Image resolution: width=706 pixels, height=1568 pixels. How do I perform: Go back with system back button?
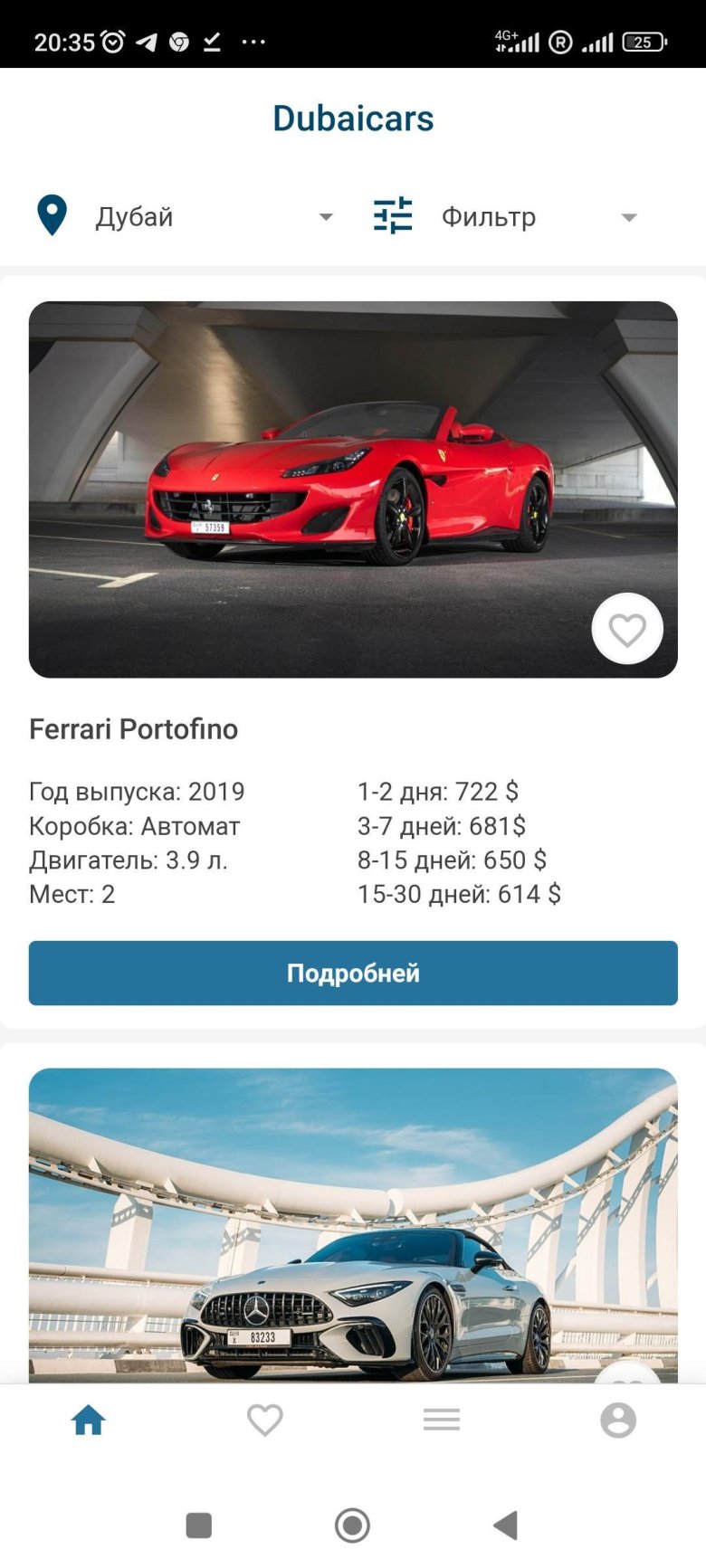(506, 1525)
